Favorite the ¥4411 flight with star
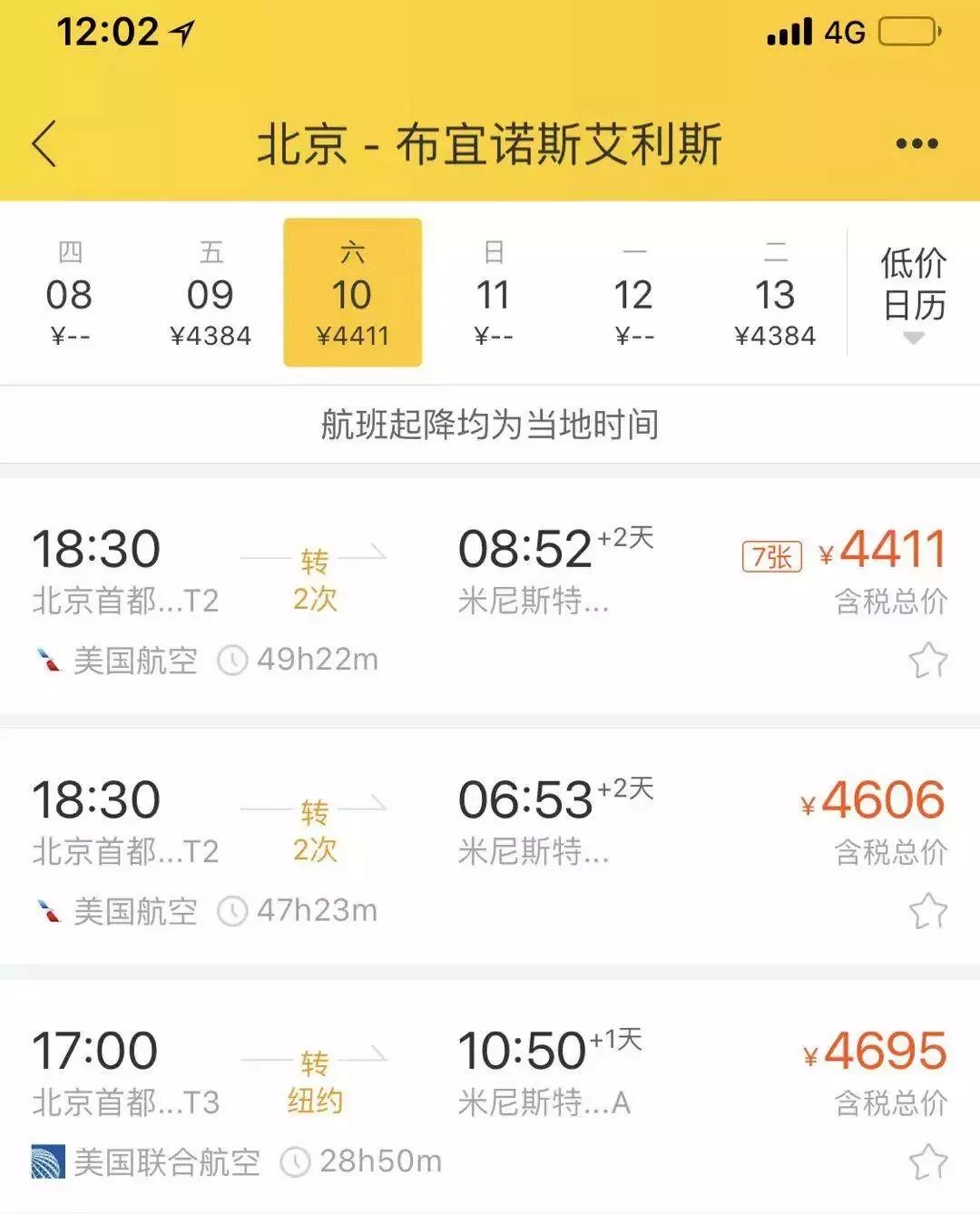This screenshot has height=1215, width=980. 927,661
